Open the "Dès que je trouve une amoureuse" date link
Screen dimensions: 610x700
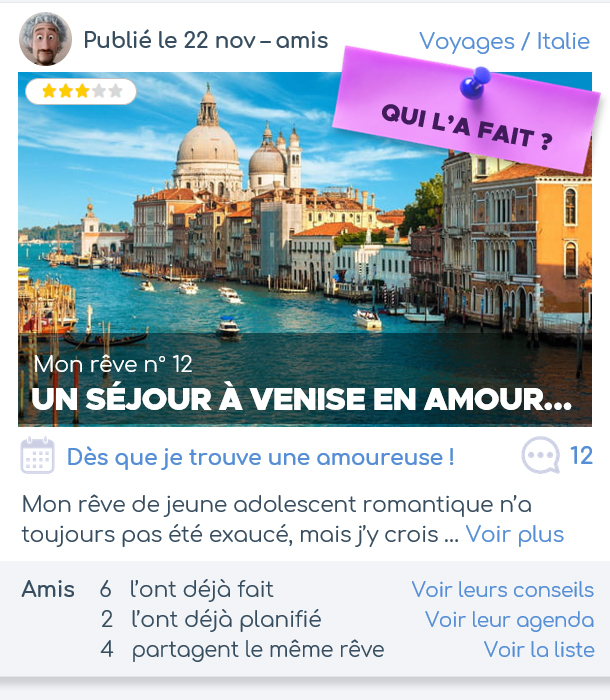tap(260, 458)
